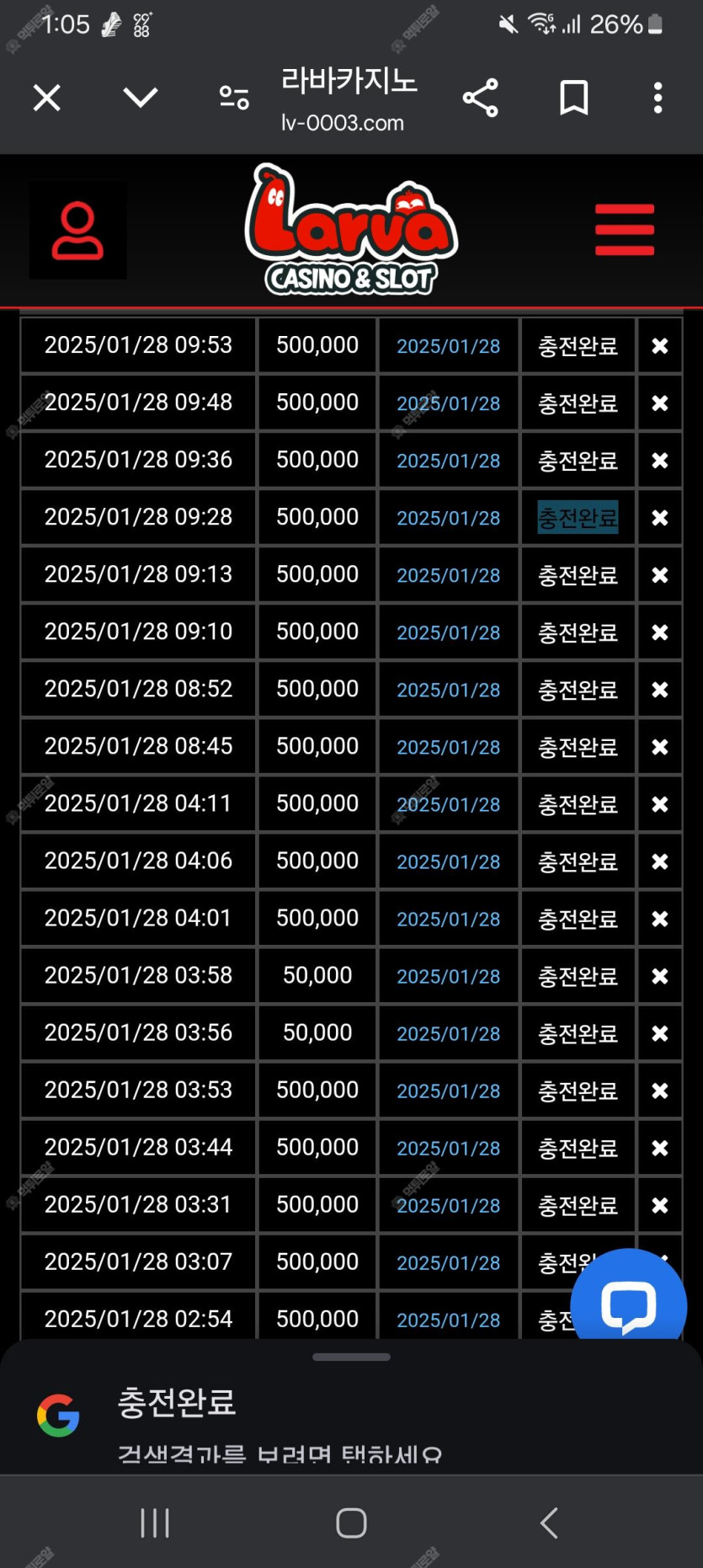The image size is (703, 1568).
Task: Remove the 08:45 charge entry
Action: coord(660,747)
